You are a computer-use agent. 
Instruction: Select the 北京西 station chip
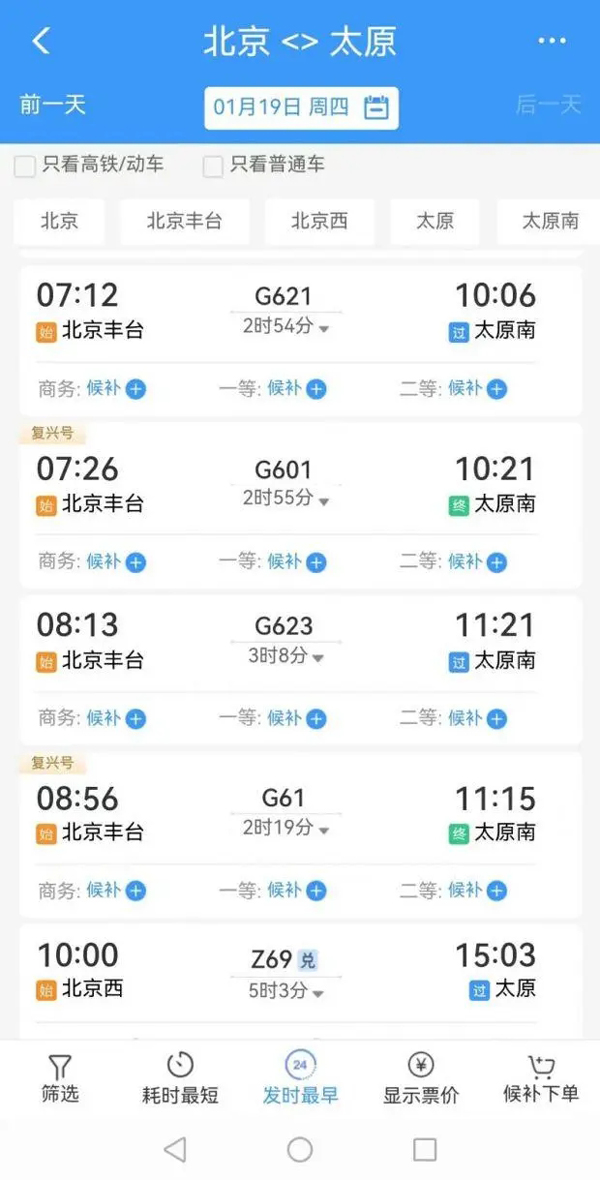click(319, 221)
